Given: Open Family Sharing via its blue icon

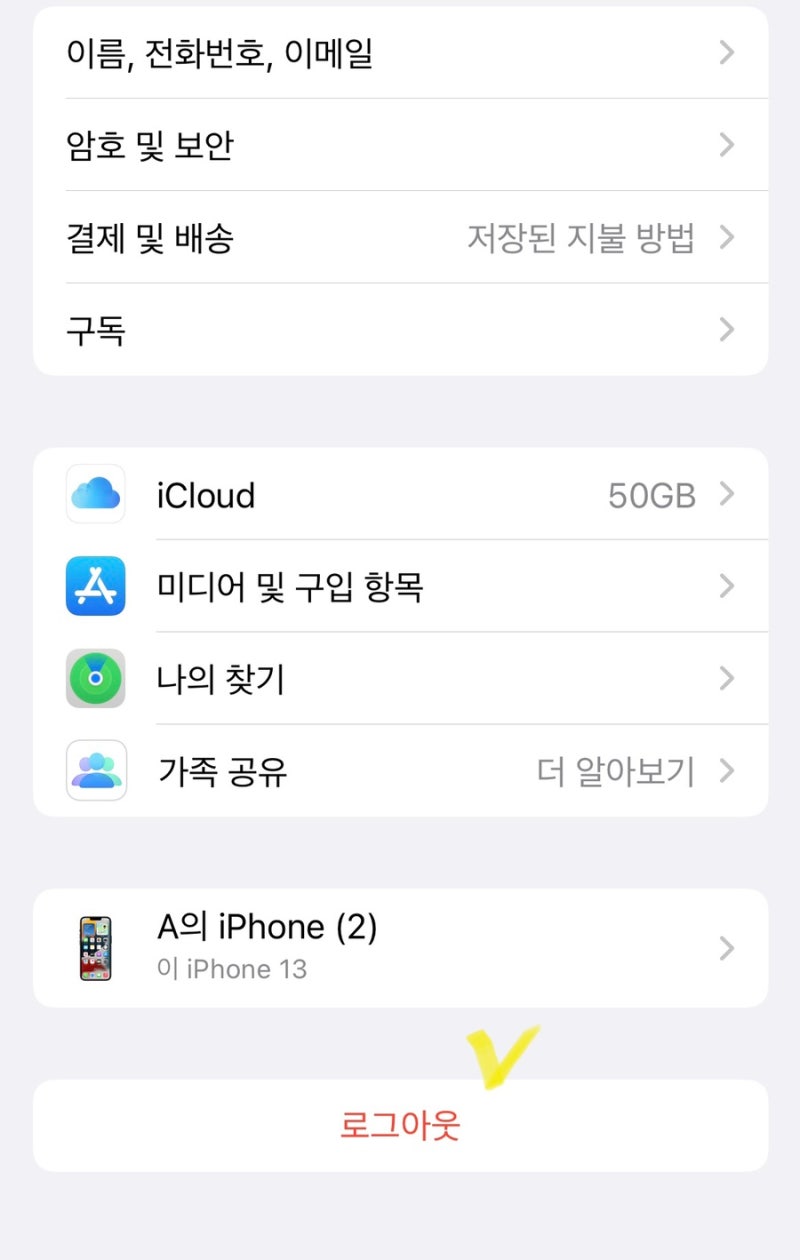Looking at the screenshot, I should pos(95,771).
